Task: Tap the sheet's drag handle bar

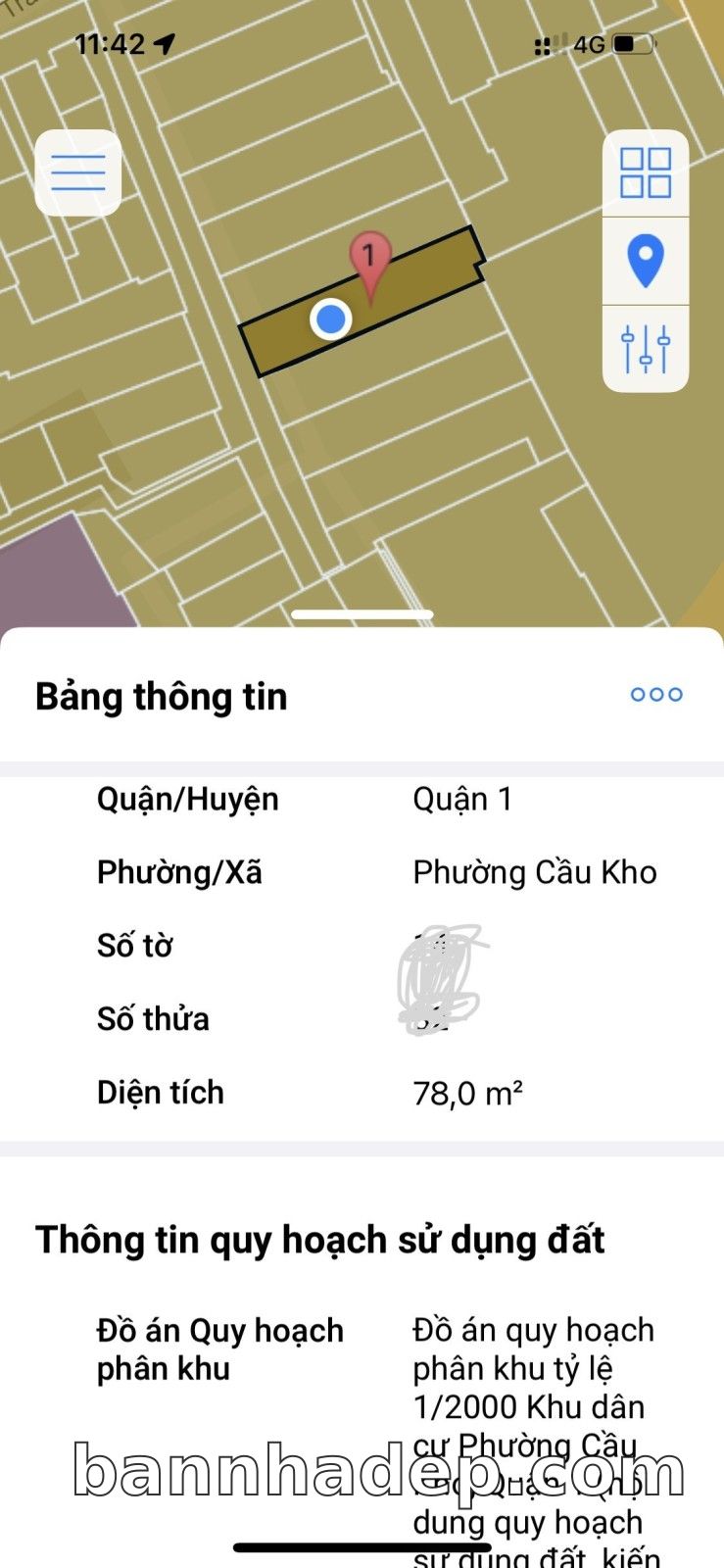Action: coord(362,615)
